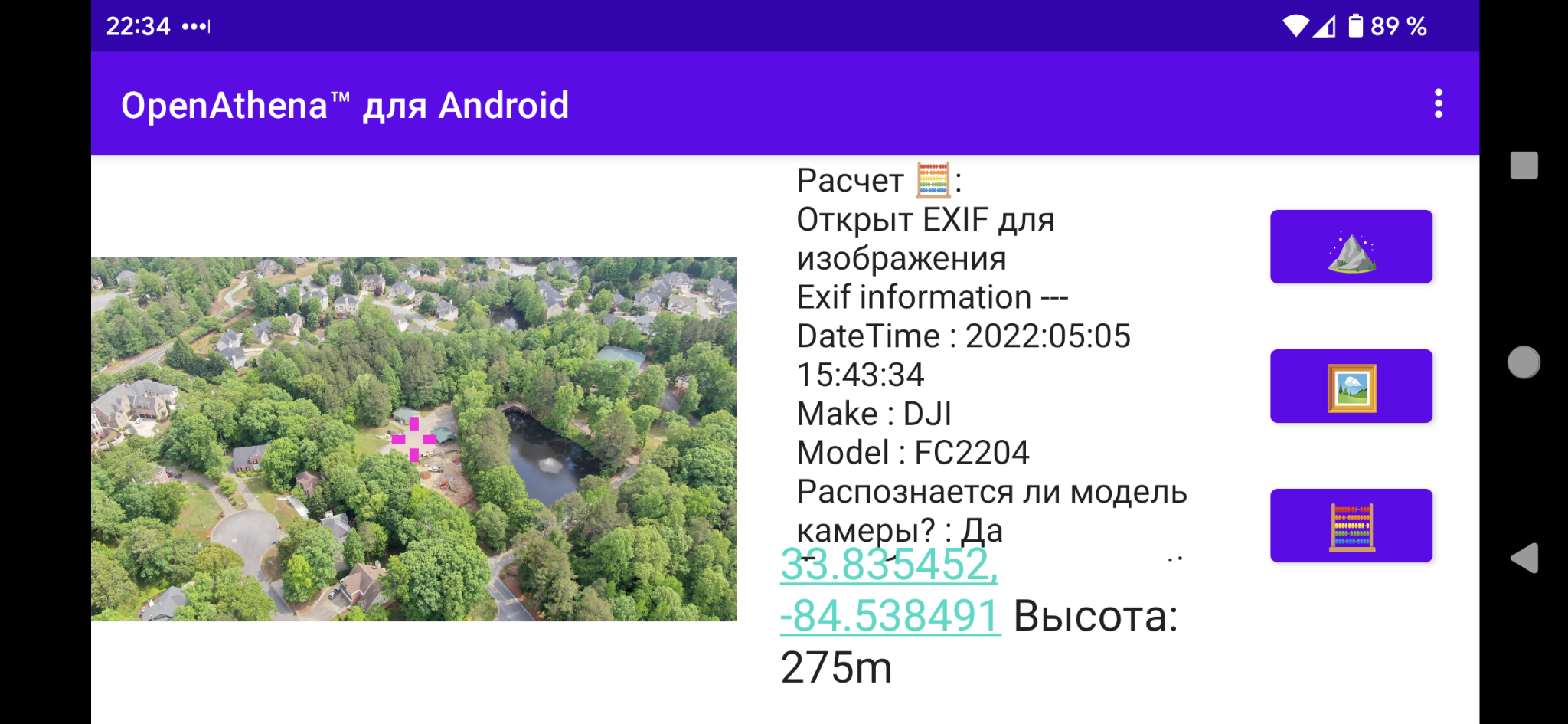
Task: Open the three-dot overflow menu
Action: [1438, 103]
